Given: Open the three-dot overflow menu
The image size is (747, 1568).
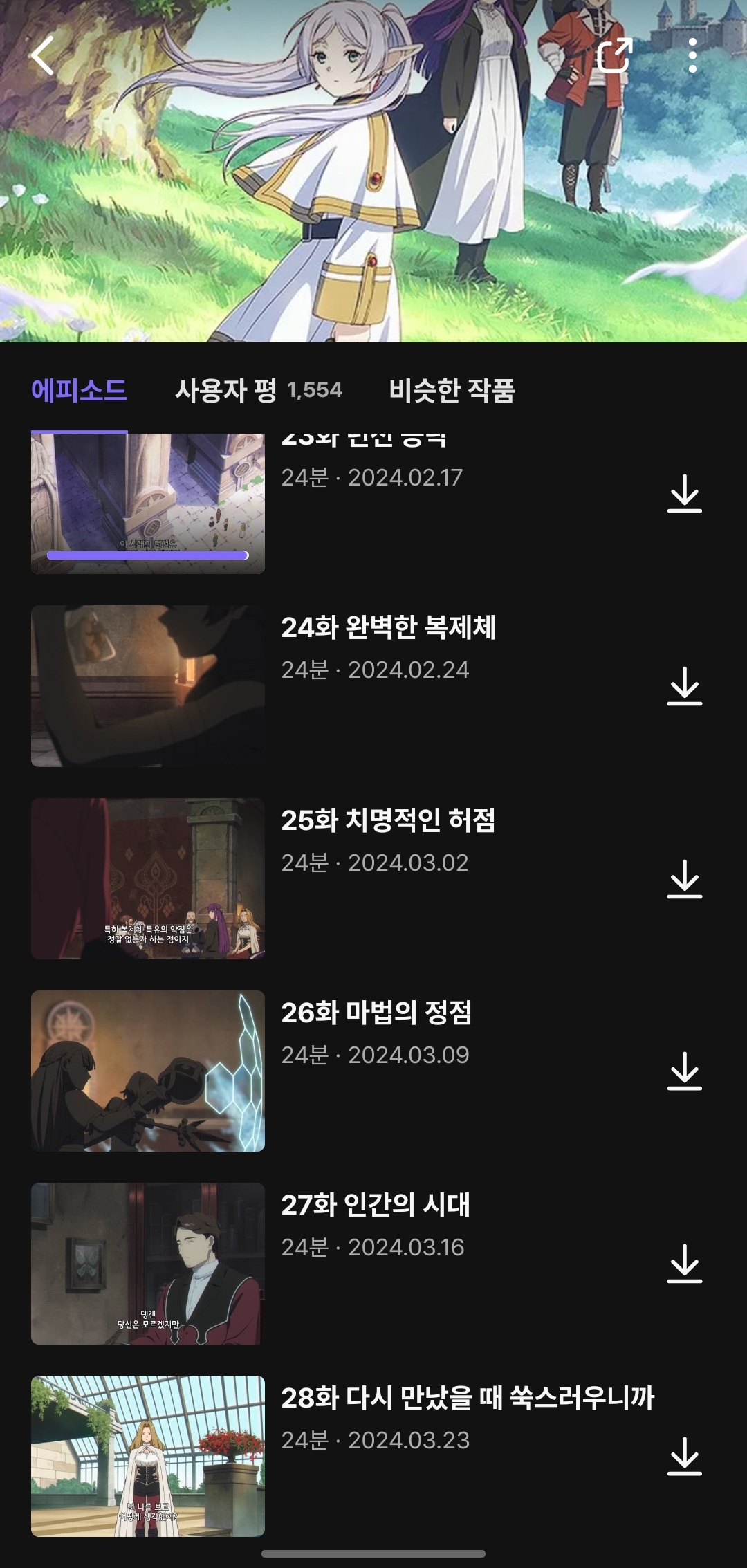Looking at the screenshot, I should click(692, 55).
